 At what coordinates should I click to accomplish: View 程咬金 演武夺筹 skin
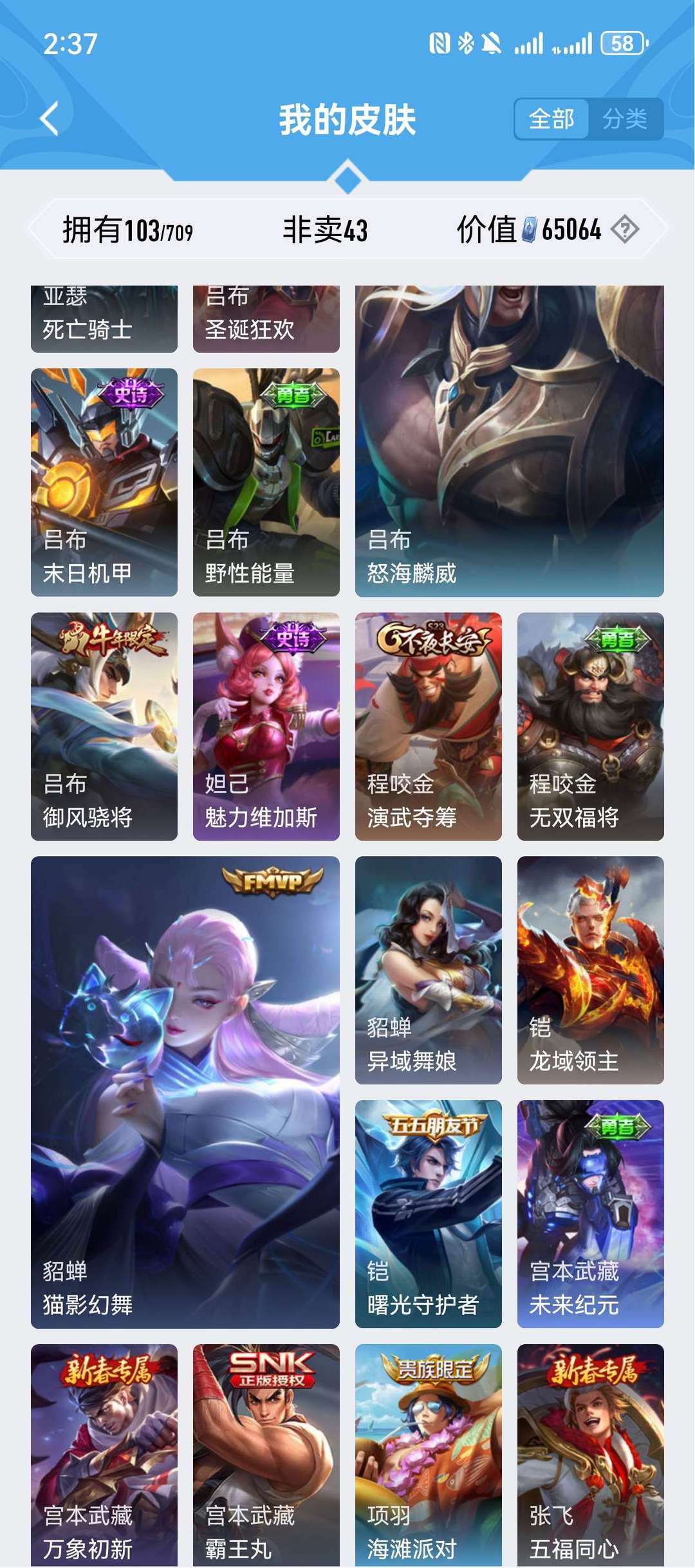click(x=429, y=726)
